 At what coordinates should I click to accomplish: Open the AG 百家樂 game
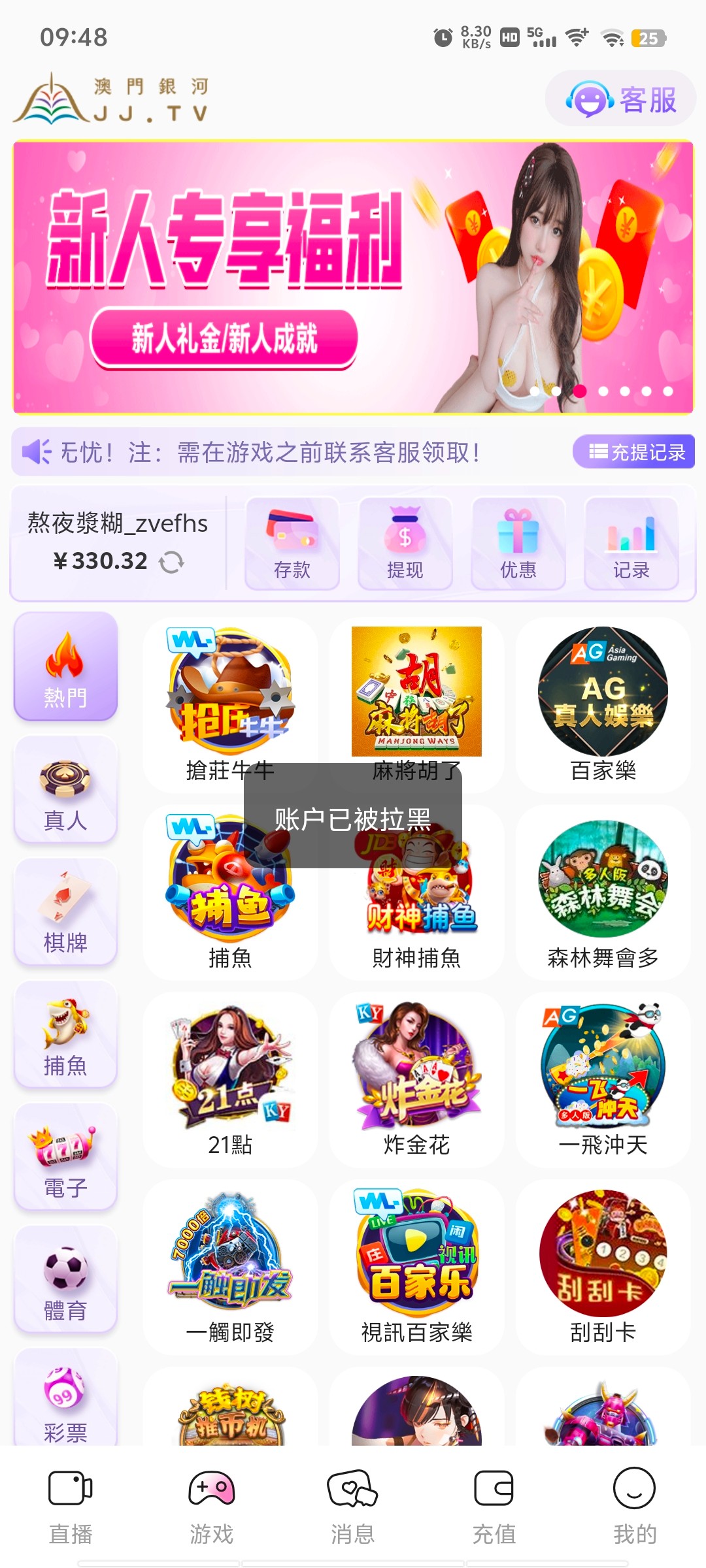point(603,704)
